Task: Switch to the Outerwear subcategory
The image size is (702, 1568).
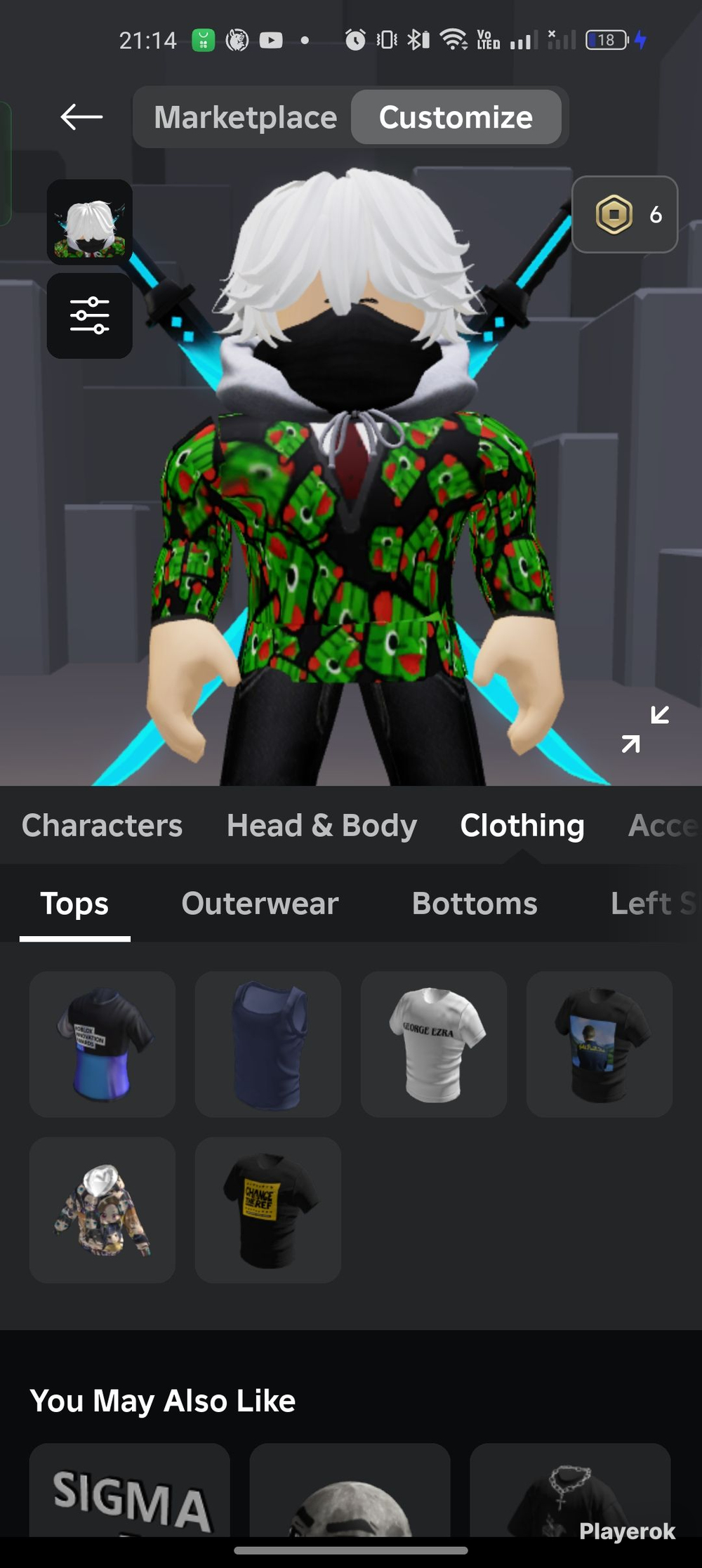Action: [260, 904]
